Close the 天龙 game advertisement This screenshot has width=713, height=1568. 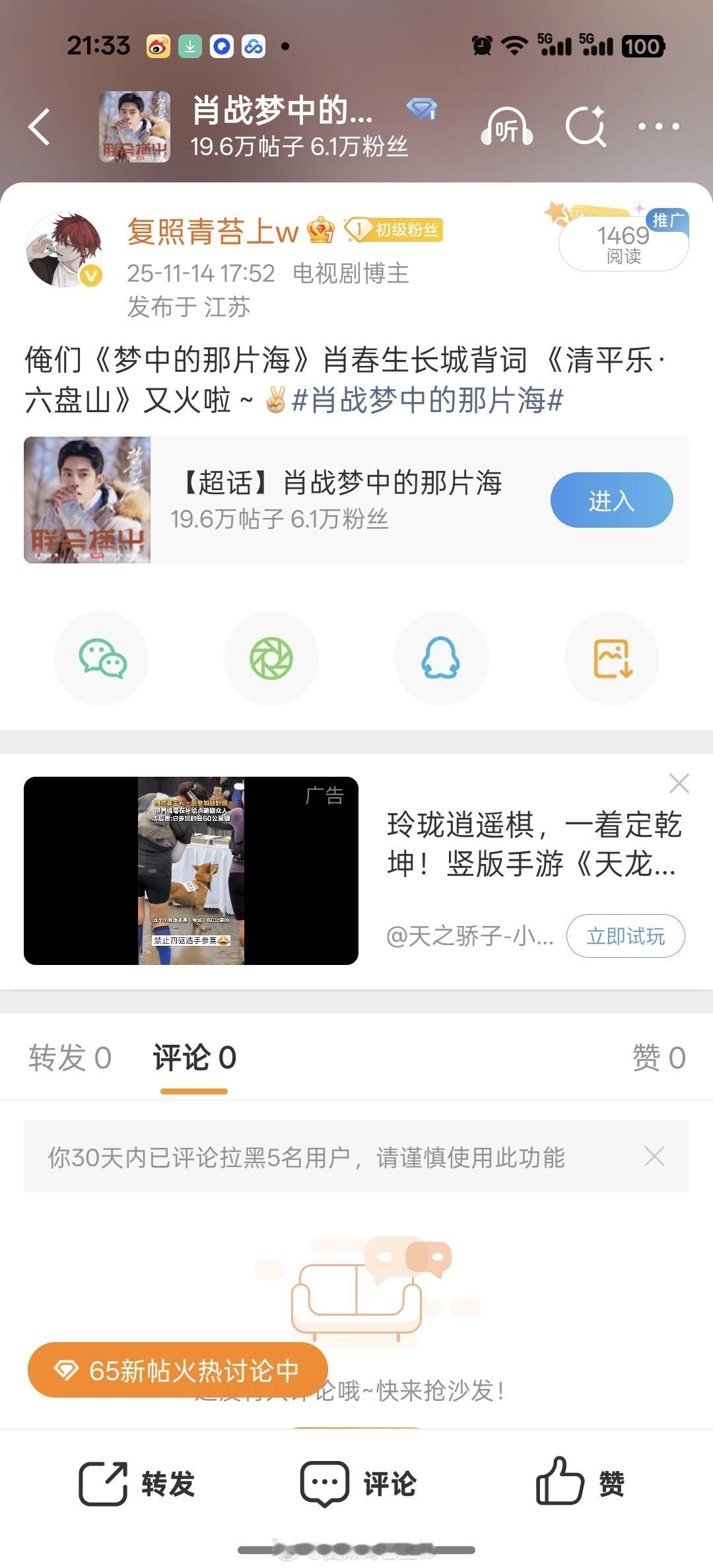(679, 784)
